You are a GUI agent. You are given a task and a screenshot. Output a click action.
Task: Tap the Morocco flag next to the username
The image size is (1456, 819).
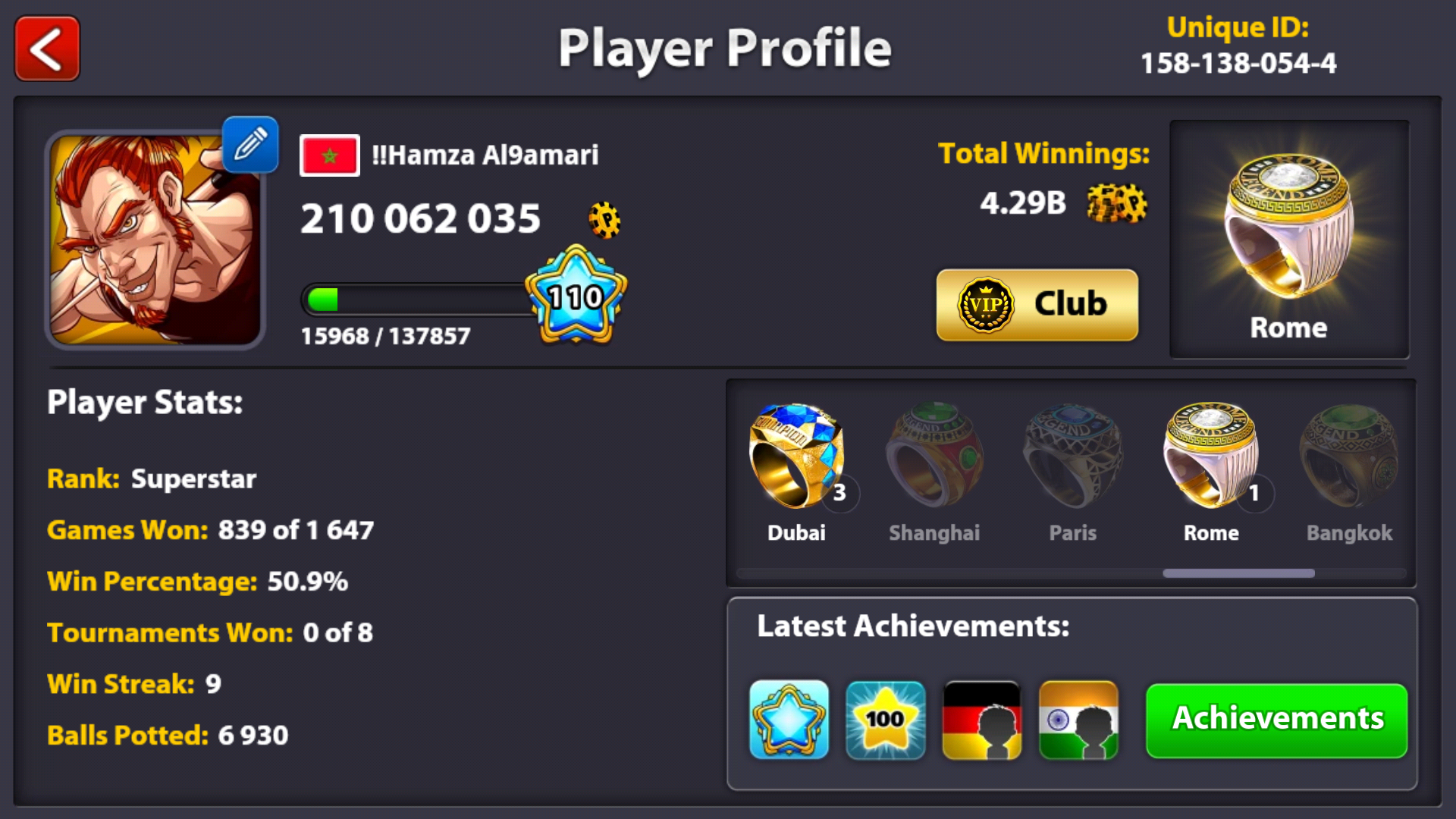330,155
